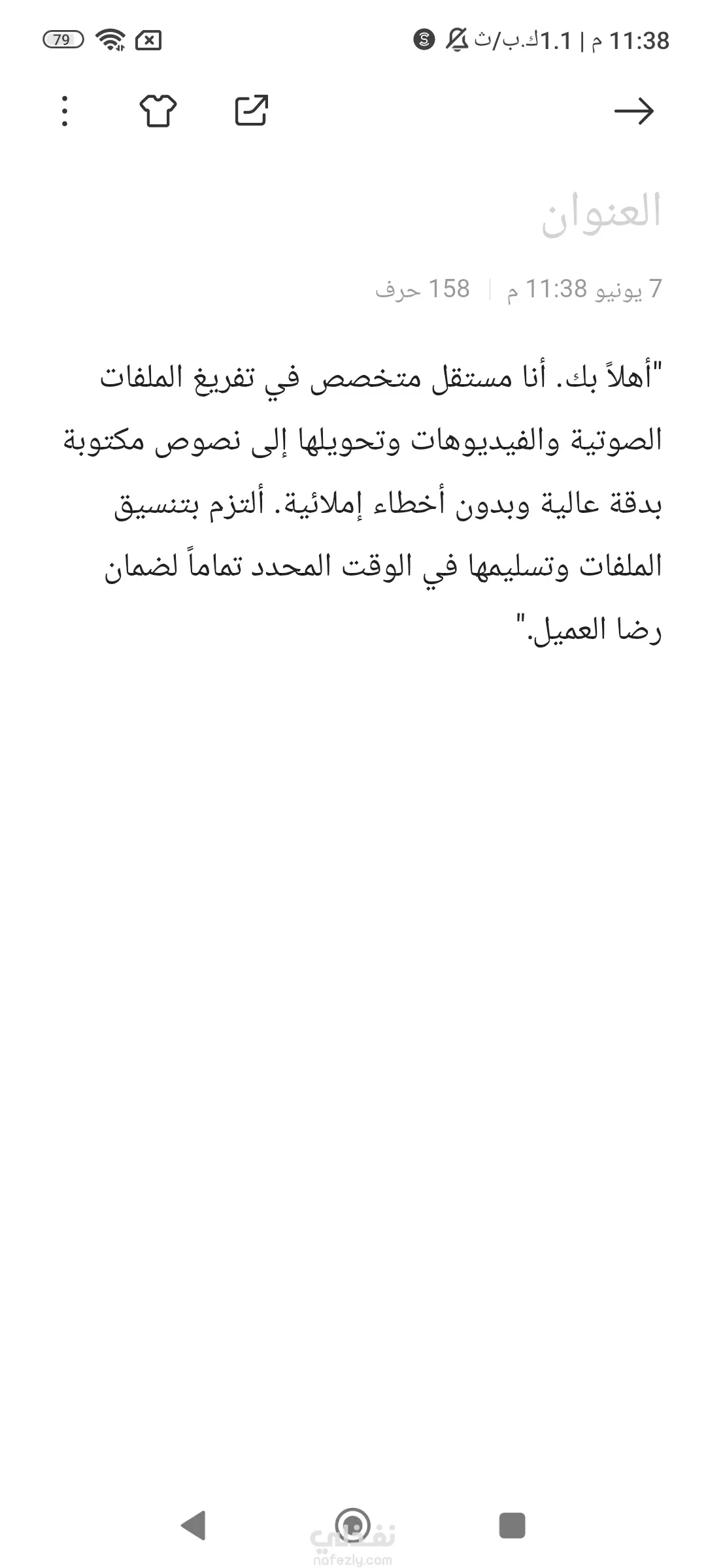Open the three-dot overflow menu

64,111
